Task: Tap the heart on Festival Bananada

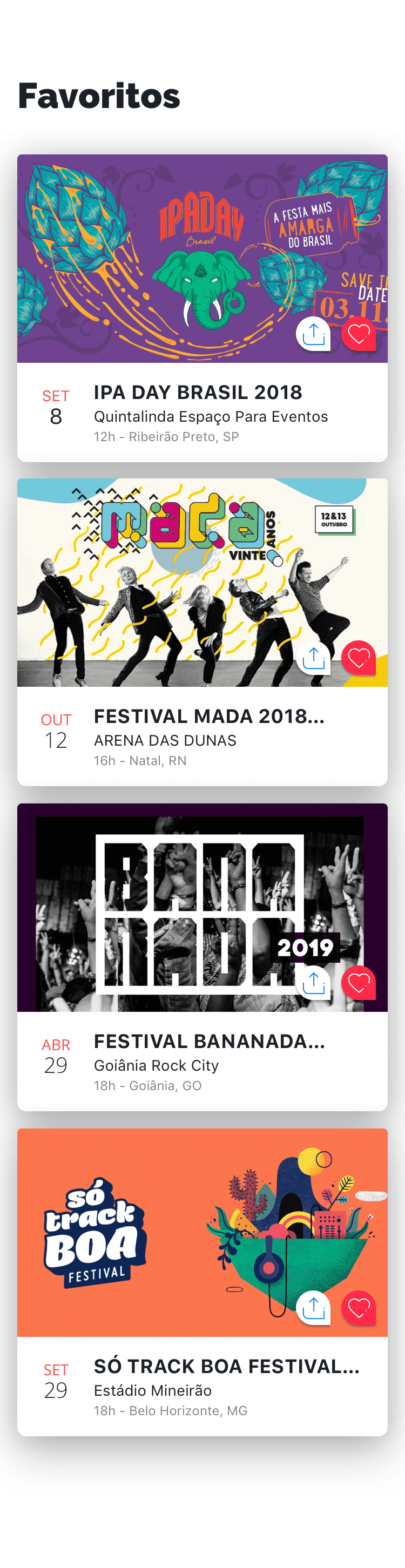Action: tap(359, 983)
